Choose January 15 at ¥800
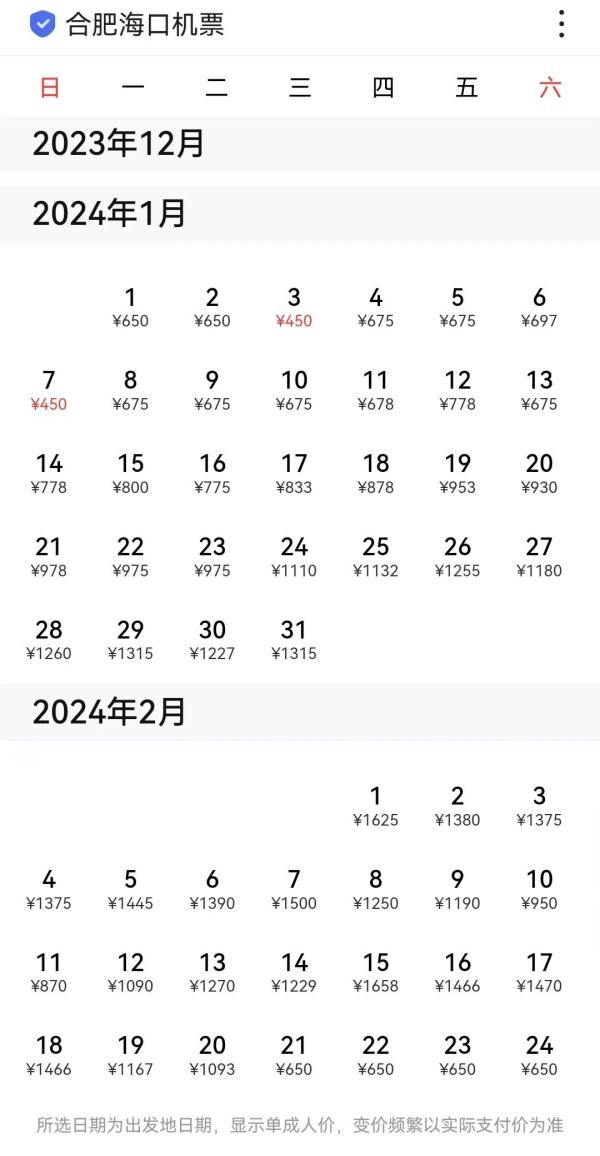The image size is (600, 1156). pyautogui.click(x=131, y=473)
